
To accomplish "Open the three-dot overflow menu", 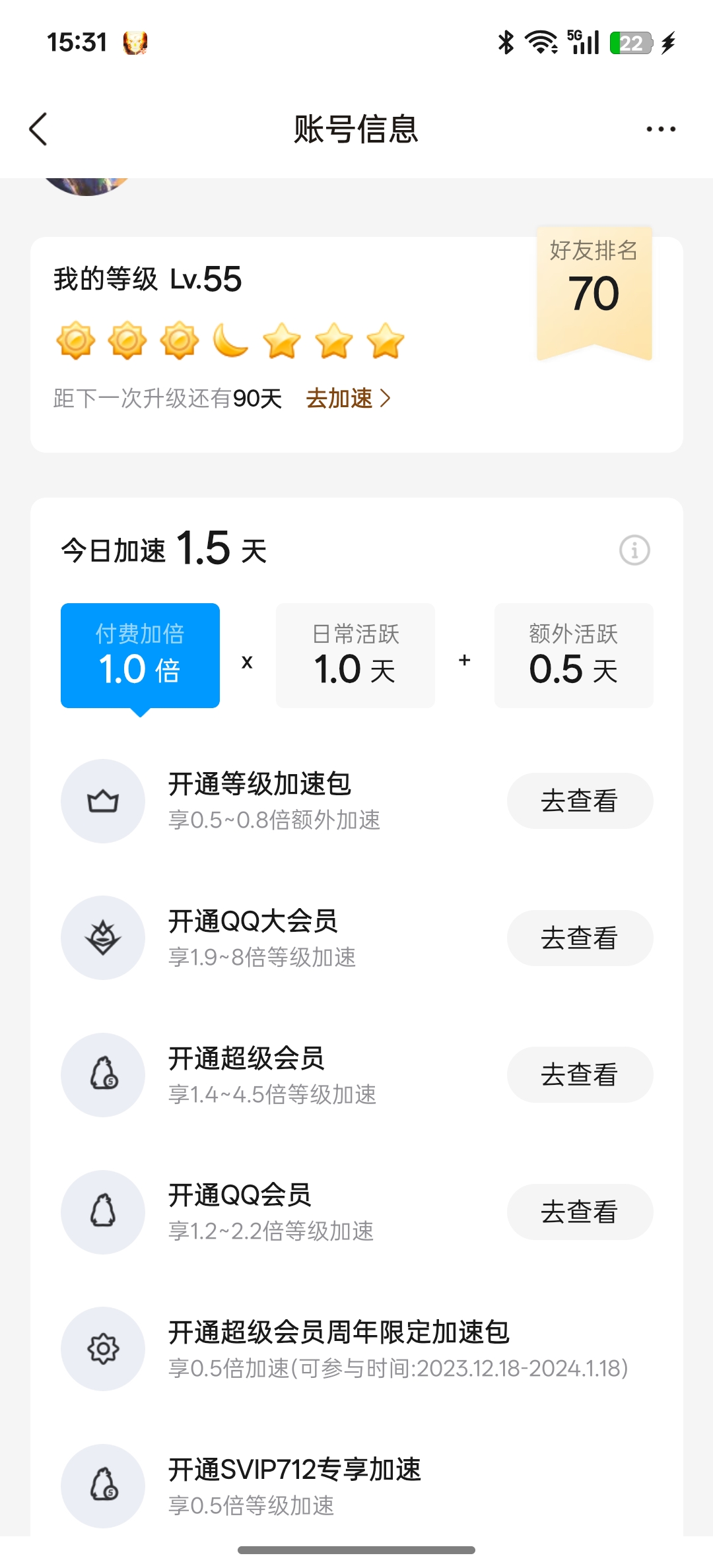I will (x=660, y=129).
